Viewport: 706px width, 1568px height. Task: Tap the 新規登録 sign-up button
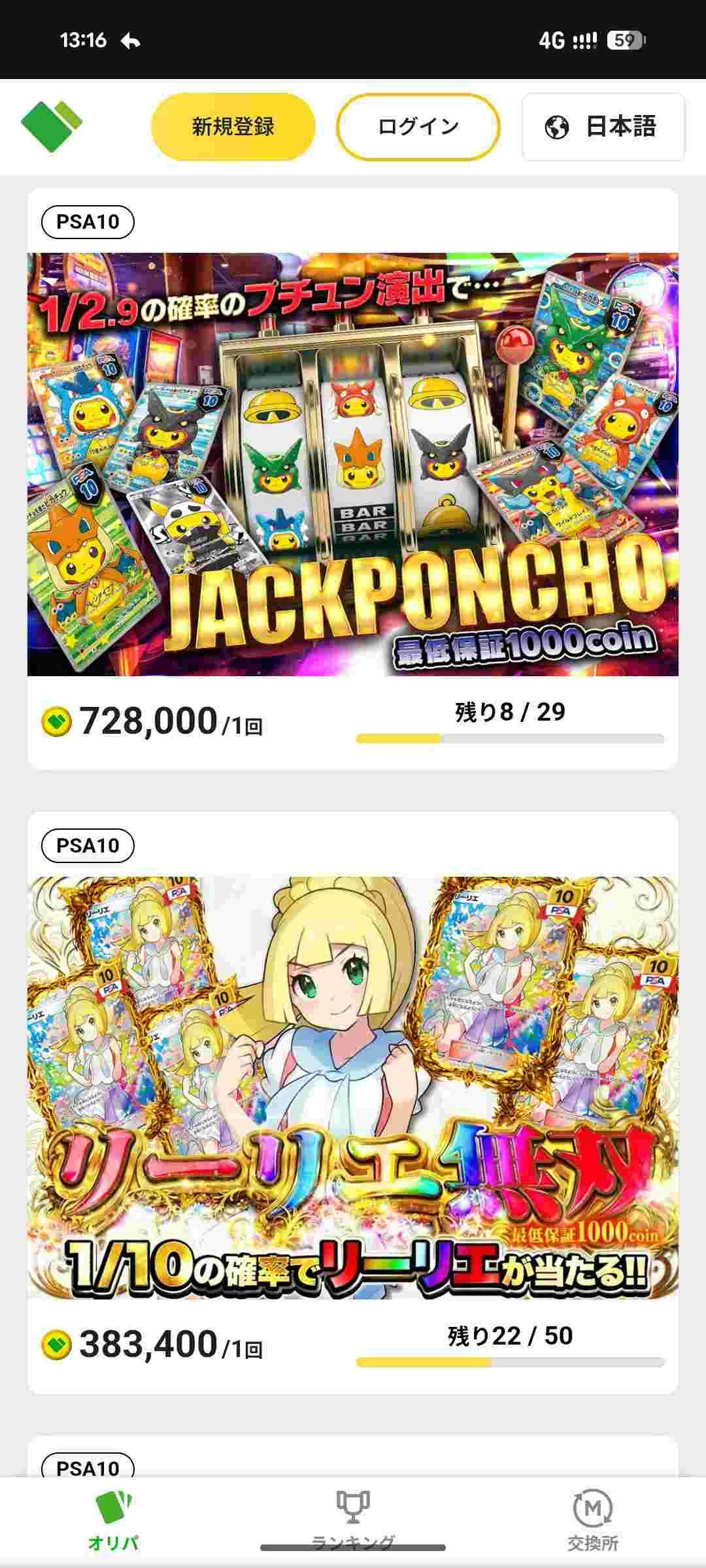(x=233, y=127)
